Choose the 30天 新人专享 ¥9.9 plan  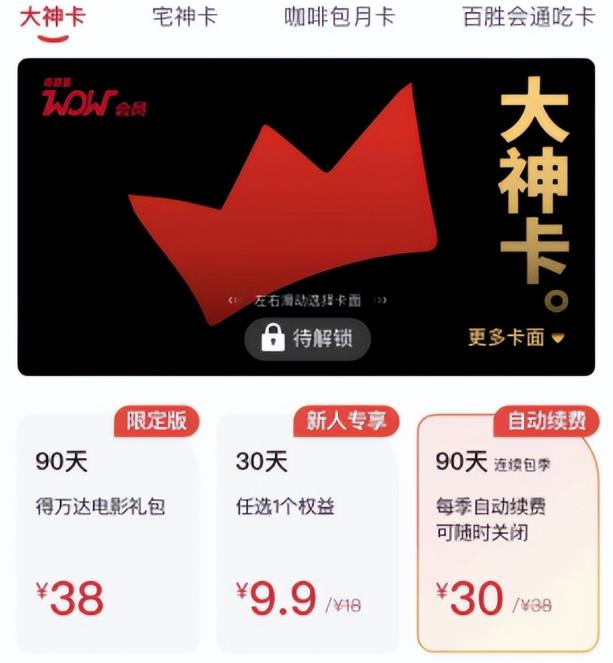point(307,530)
